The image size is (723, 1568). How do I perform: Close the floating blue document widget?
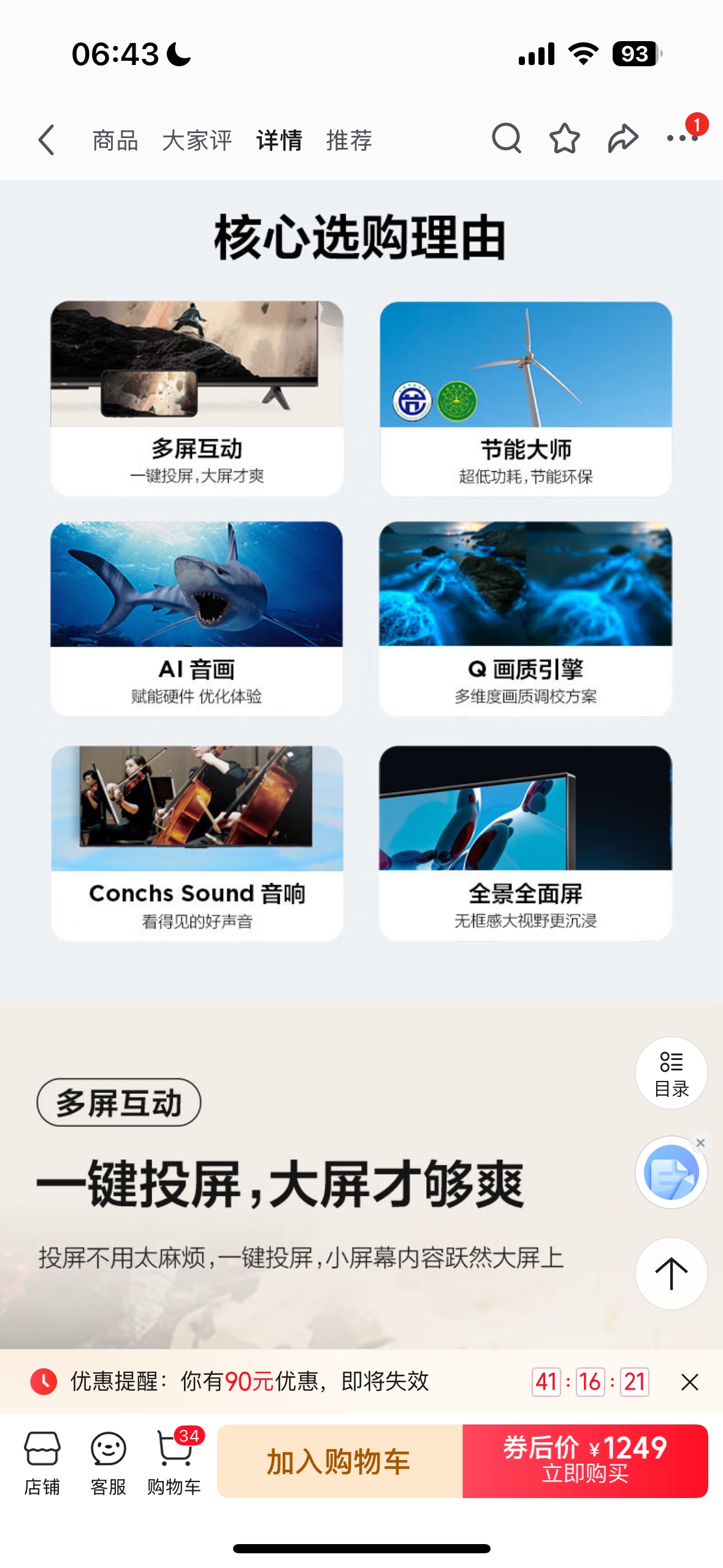(x=700, y=1143)
